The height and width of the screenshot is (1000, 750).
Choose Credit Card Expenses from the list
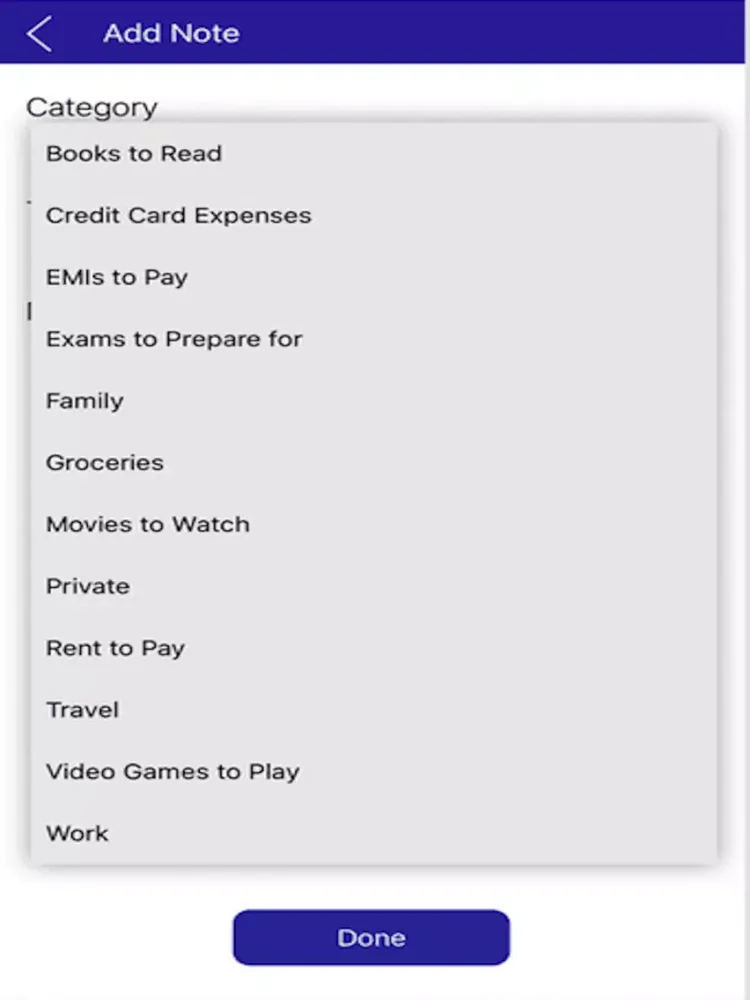click(x=178, y=215)
